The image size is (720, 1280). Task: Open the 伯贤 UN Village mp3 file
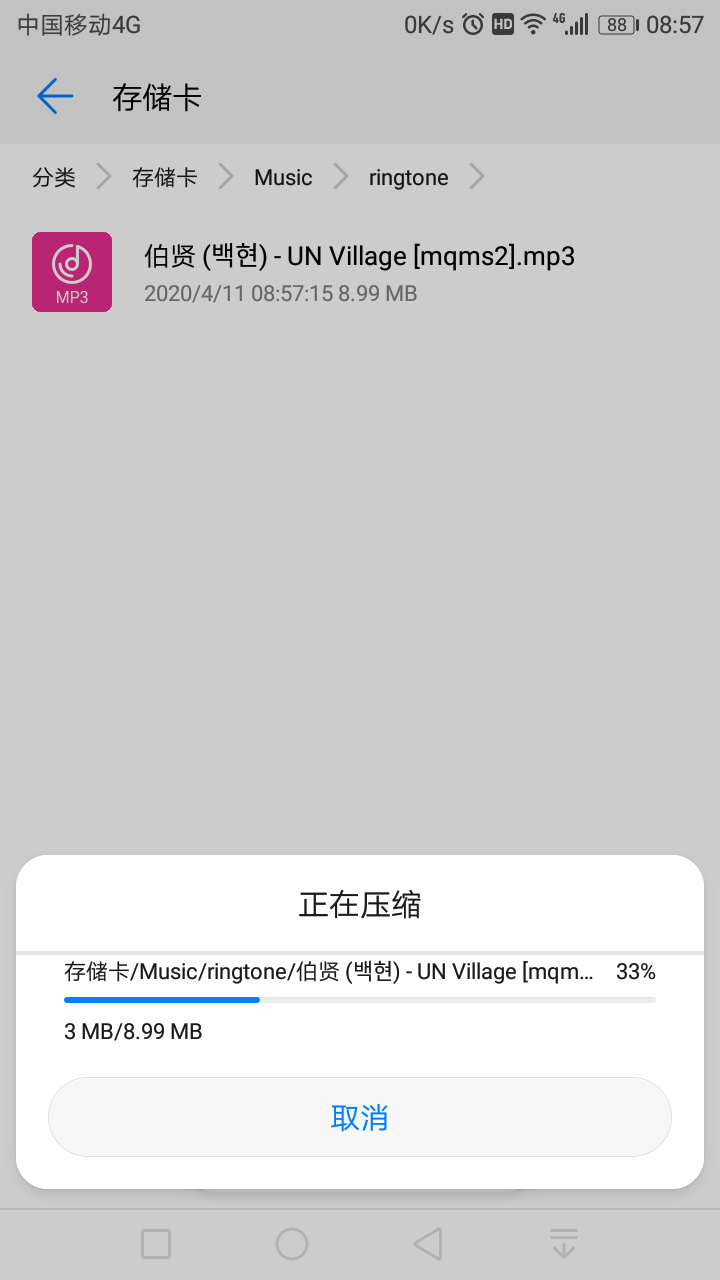(x=360, y=272)
